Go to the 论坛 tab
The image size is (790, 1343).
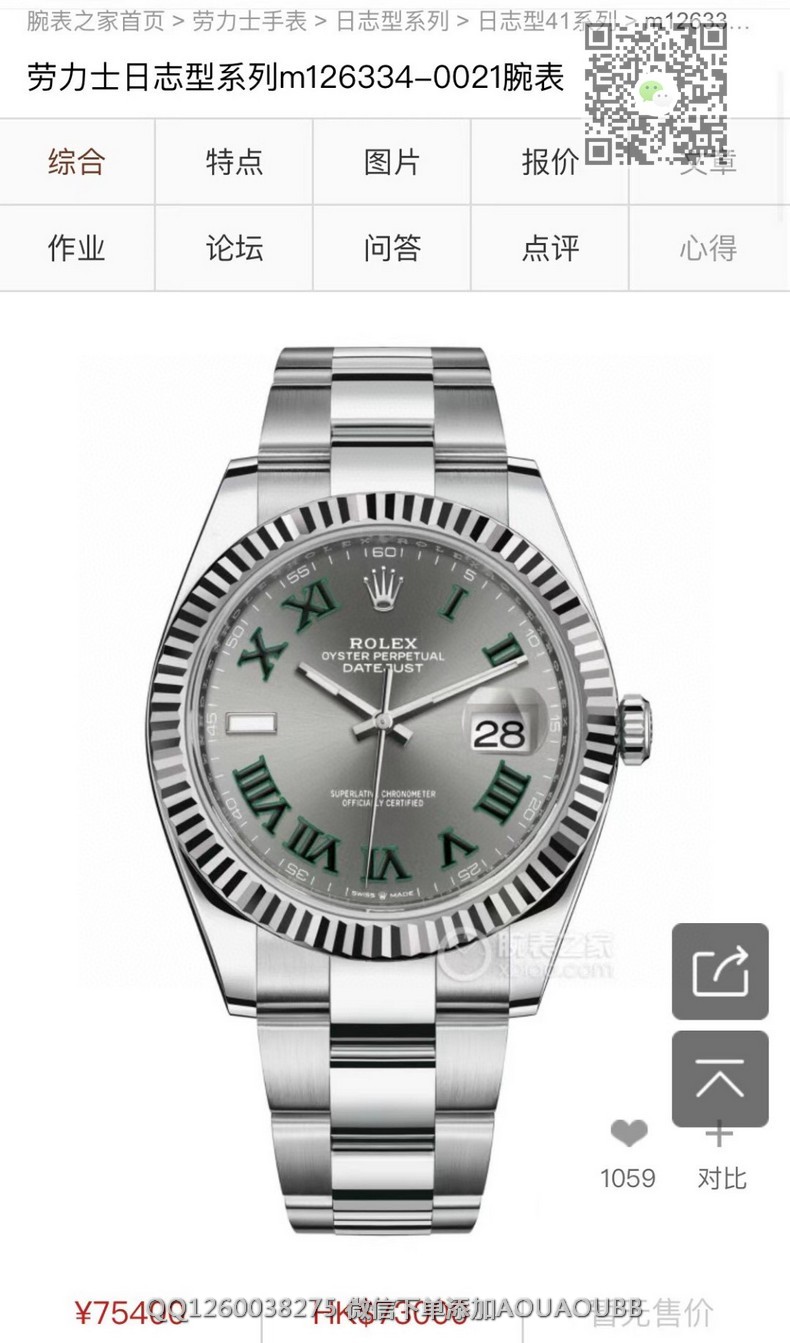click(x=234, y=248)
